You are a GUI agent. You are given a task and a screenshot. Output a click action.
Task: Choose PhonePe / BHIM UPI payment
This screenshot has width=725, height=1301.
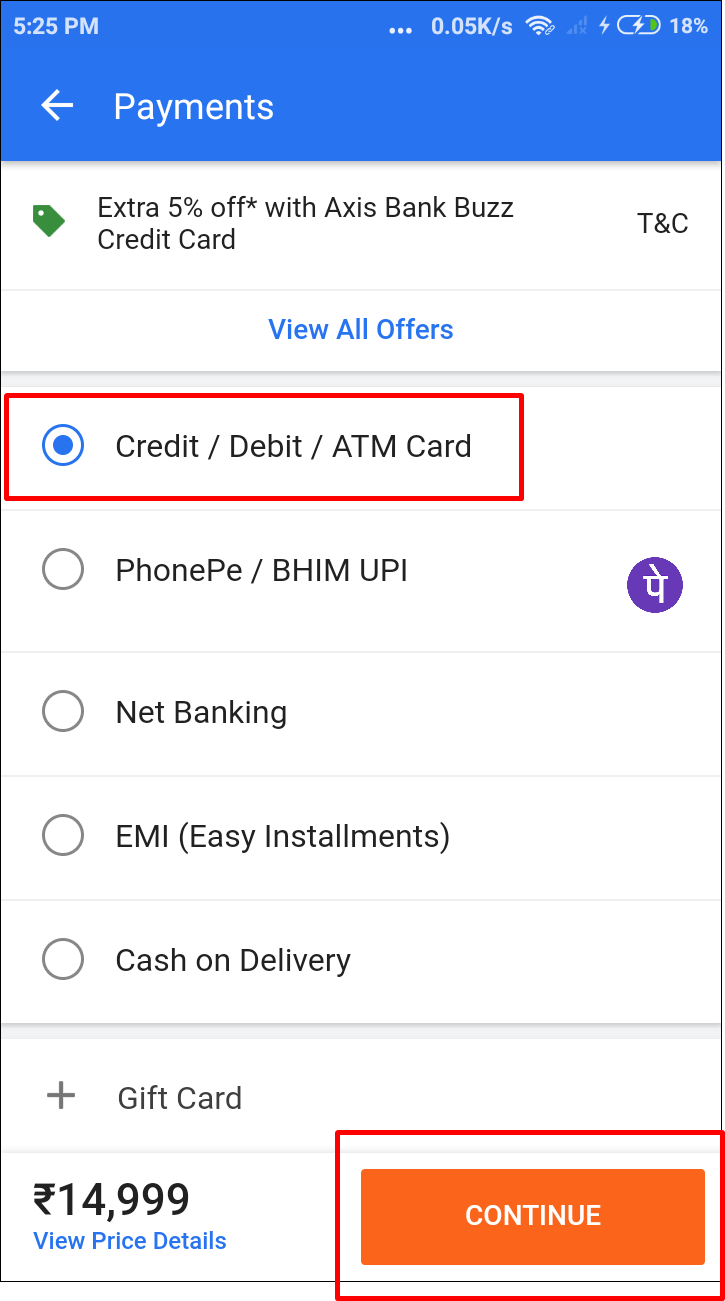[x=64, y=571]
